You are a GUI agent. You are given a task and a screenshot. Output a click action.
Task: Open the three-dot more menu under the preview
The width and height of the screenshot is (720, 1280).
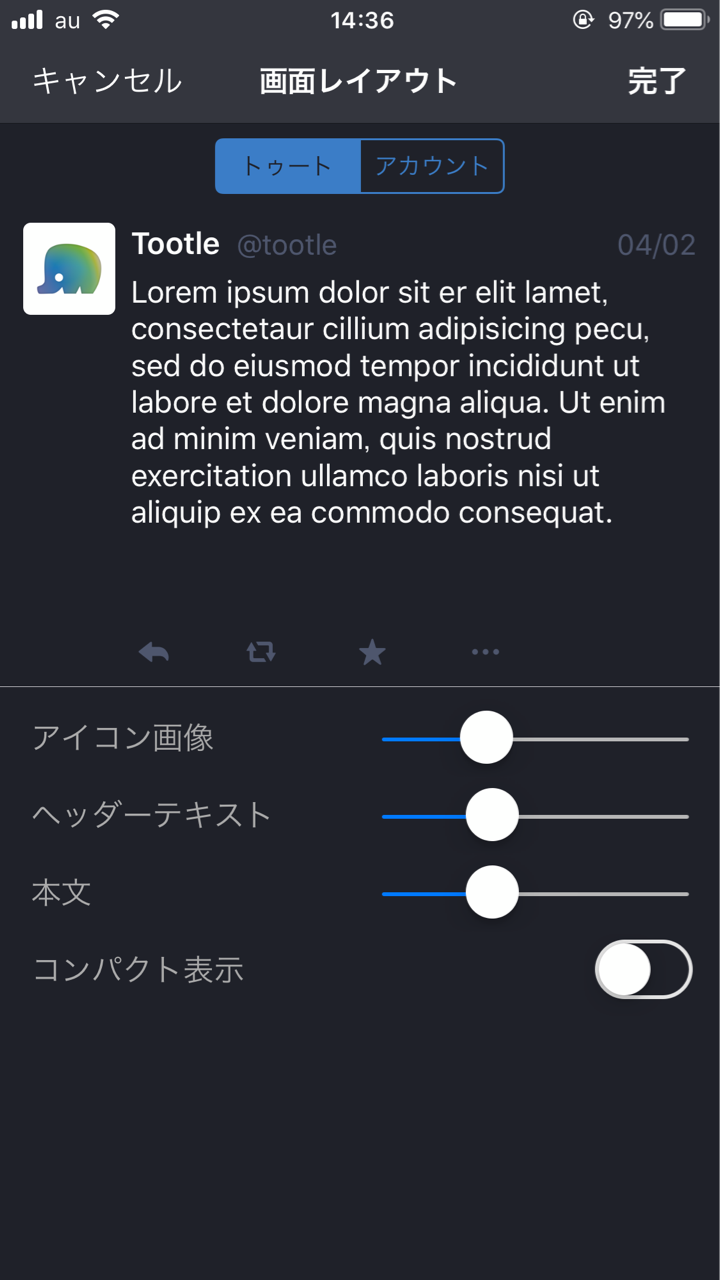pos(485,653)
